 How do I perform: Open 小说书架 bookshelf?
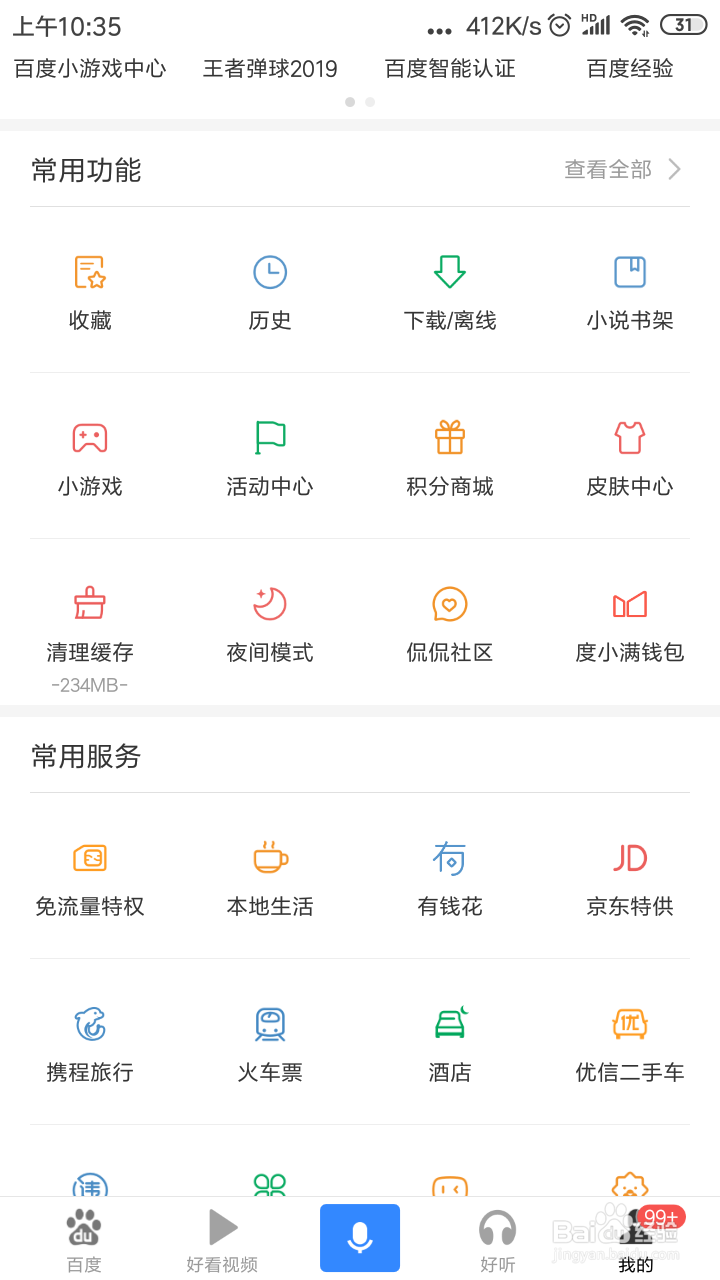630,292
